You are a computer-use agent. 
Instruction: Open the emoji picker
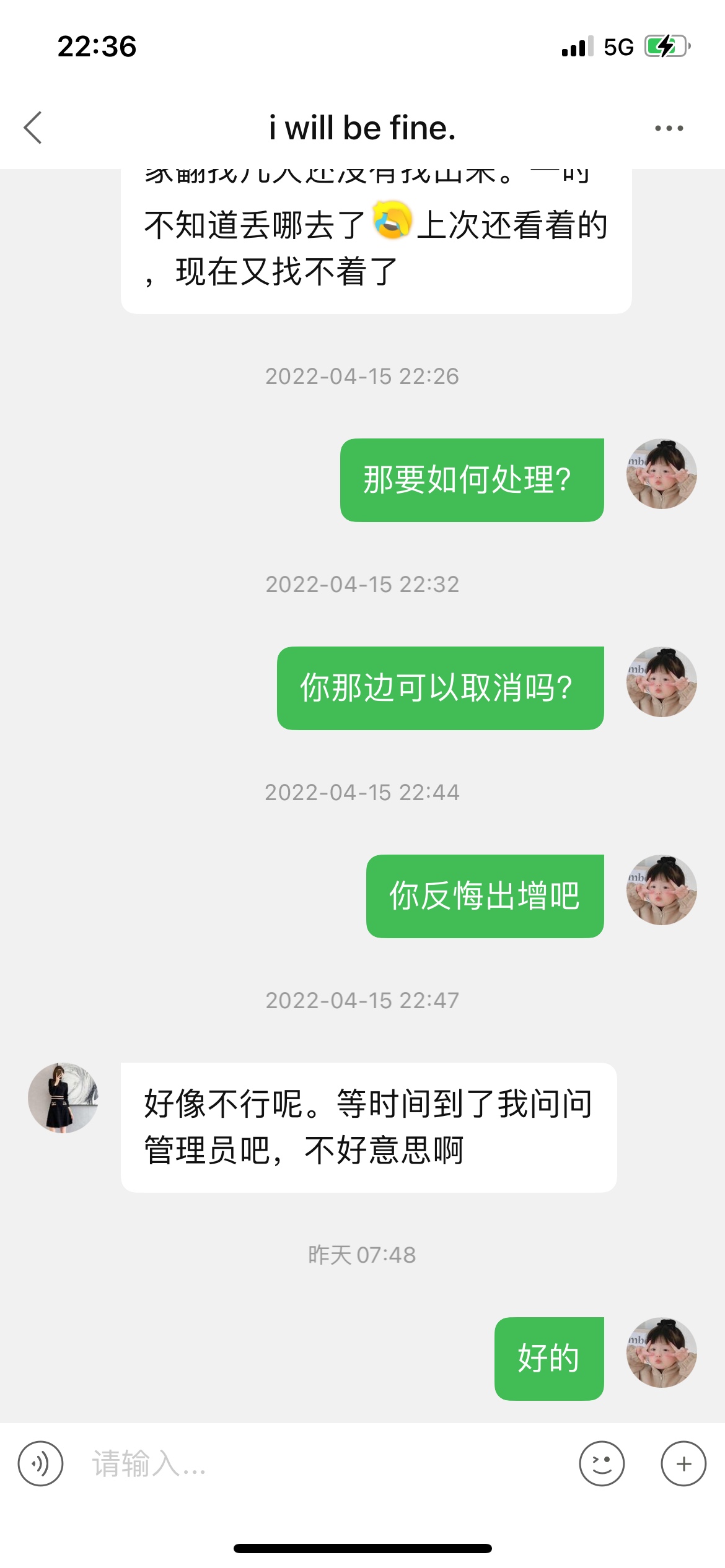coord(602,1463)
